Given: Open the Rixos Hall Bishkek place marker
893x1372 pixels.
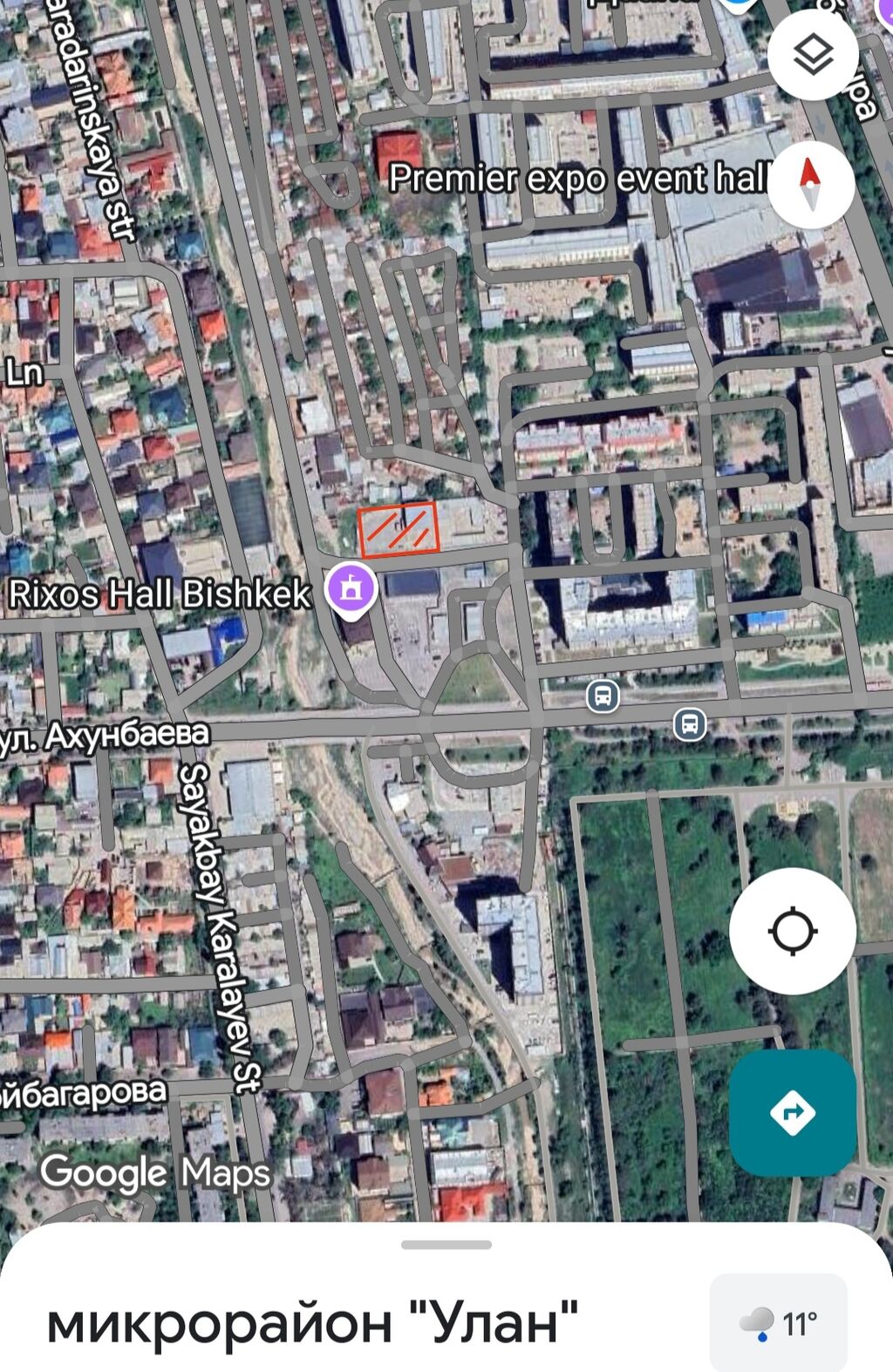Looking at the screenshot, I should (351, 588).
